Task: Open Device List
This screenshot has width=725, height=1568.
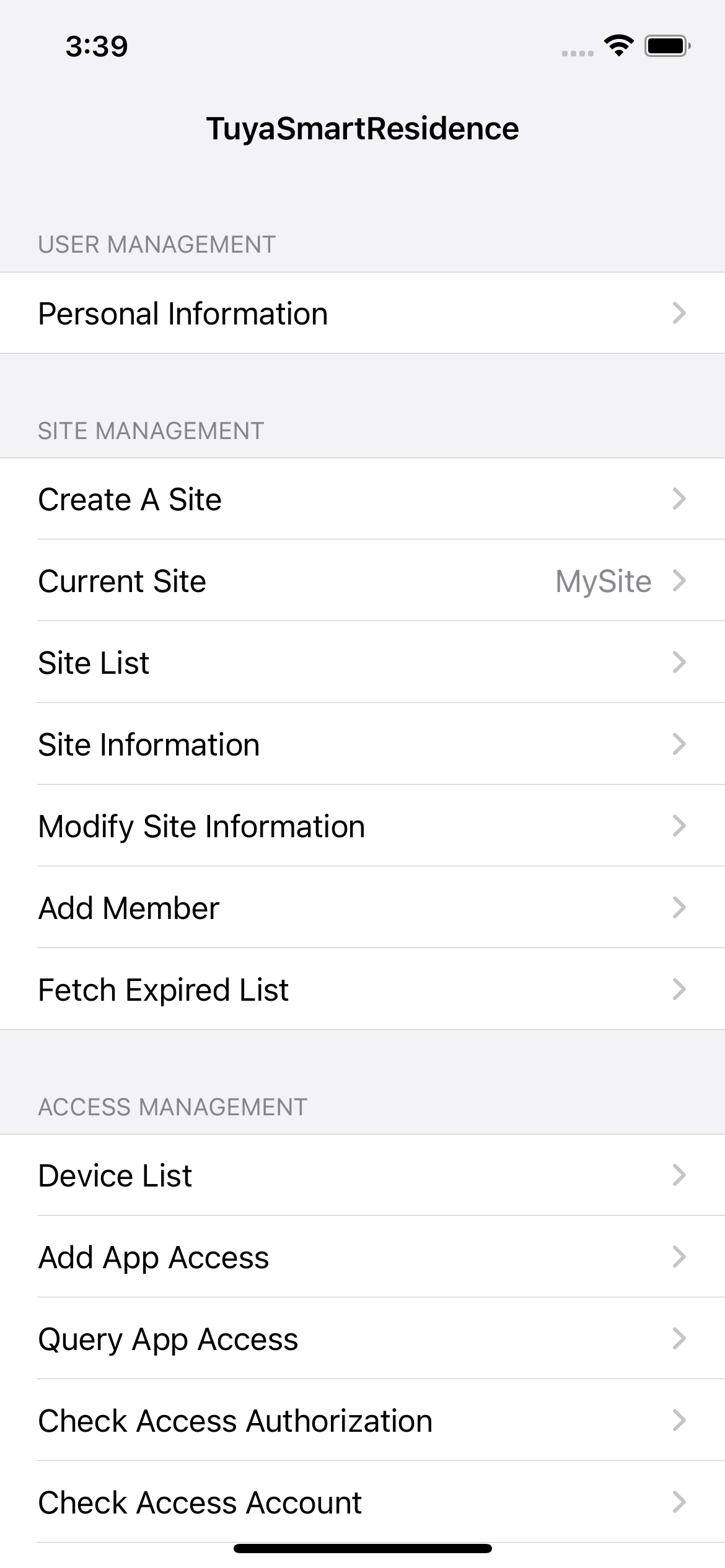Action: (362, 1175)
